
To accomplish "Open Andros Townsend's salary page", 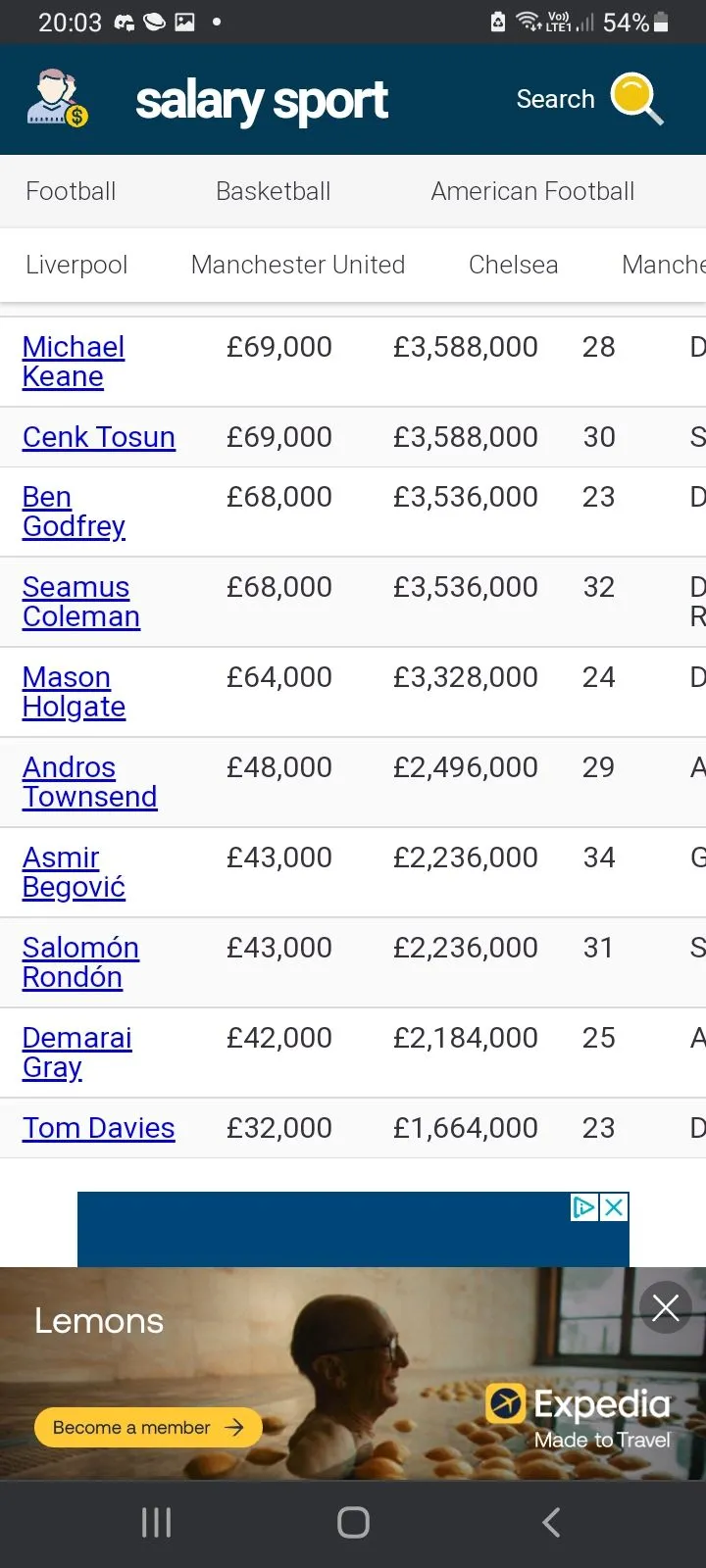I will 89,782.
